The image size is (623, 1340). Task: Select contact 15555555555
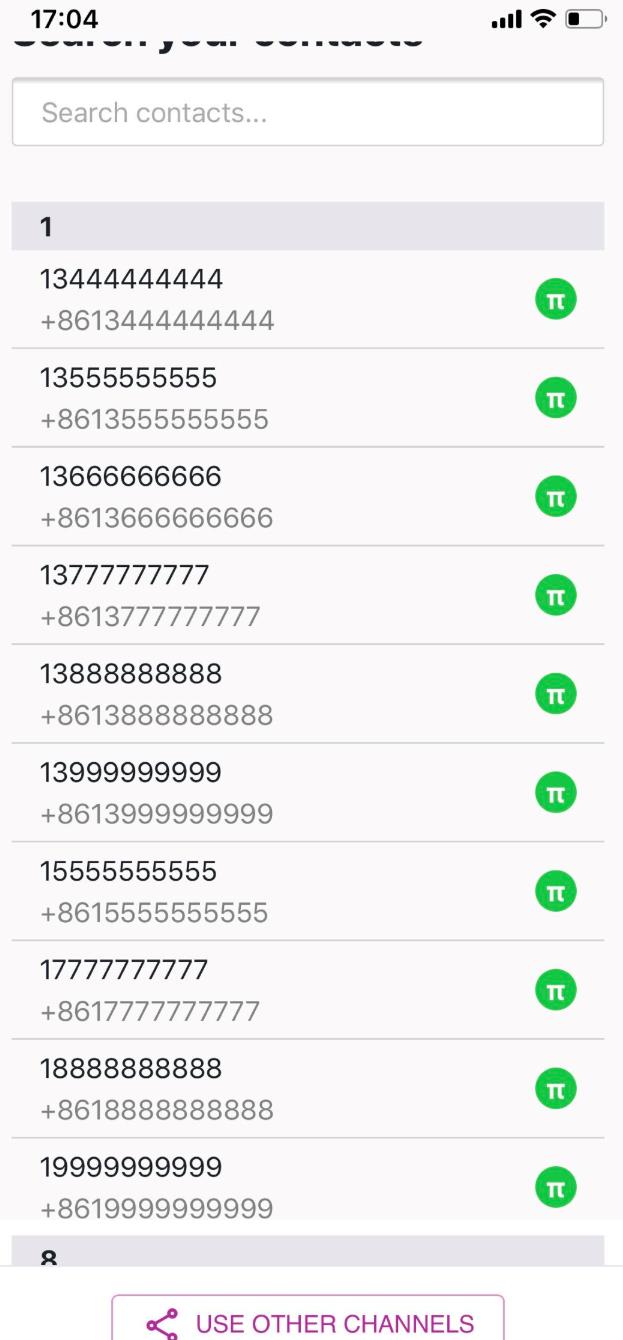point(307,891)
